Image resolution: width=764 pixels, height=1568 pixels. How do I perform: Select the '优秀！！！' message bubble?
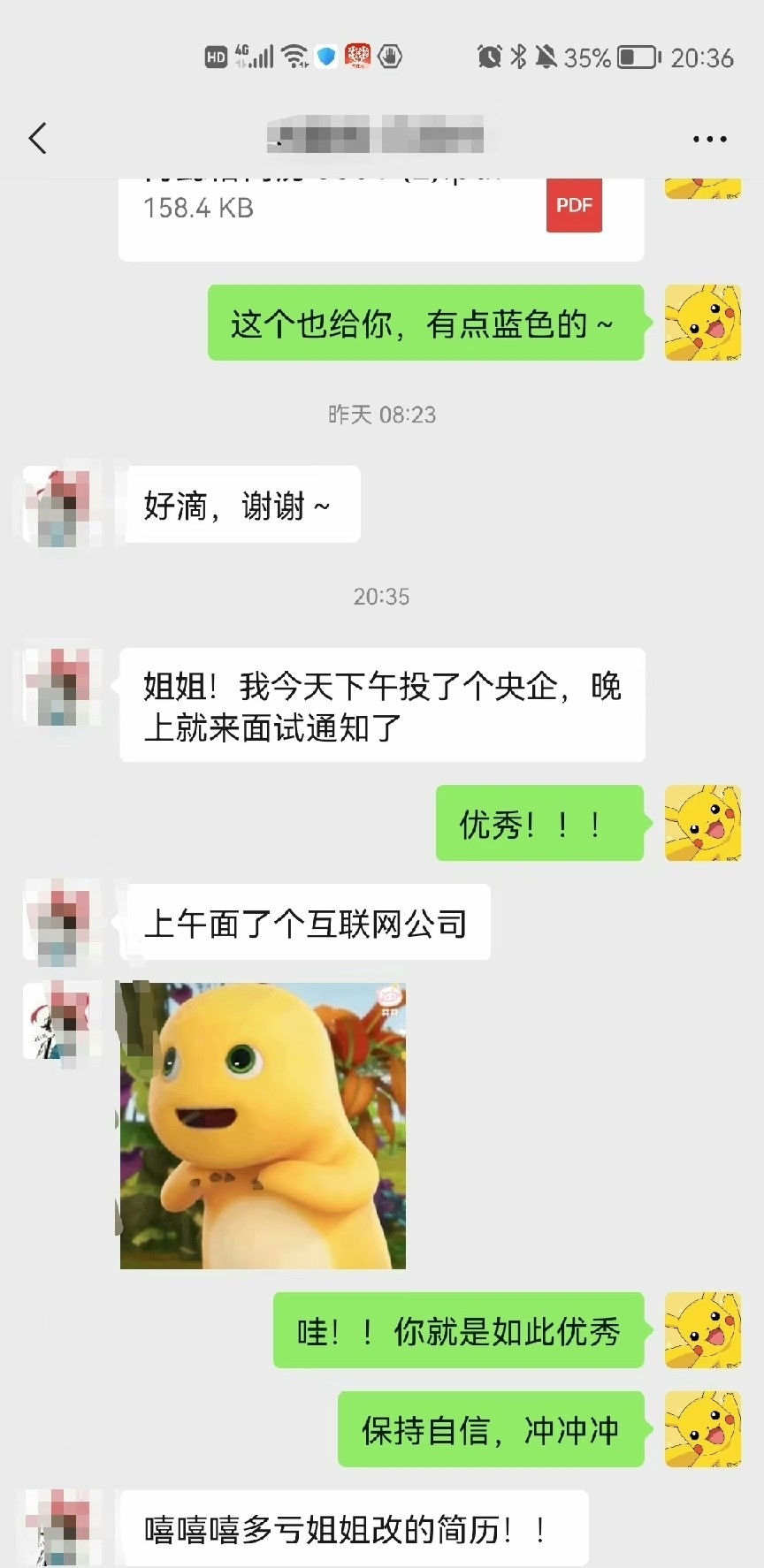(x=539, y=824)
